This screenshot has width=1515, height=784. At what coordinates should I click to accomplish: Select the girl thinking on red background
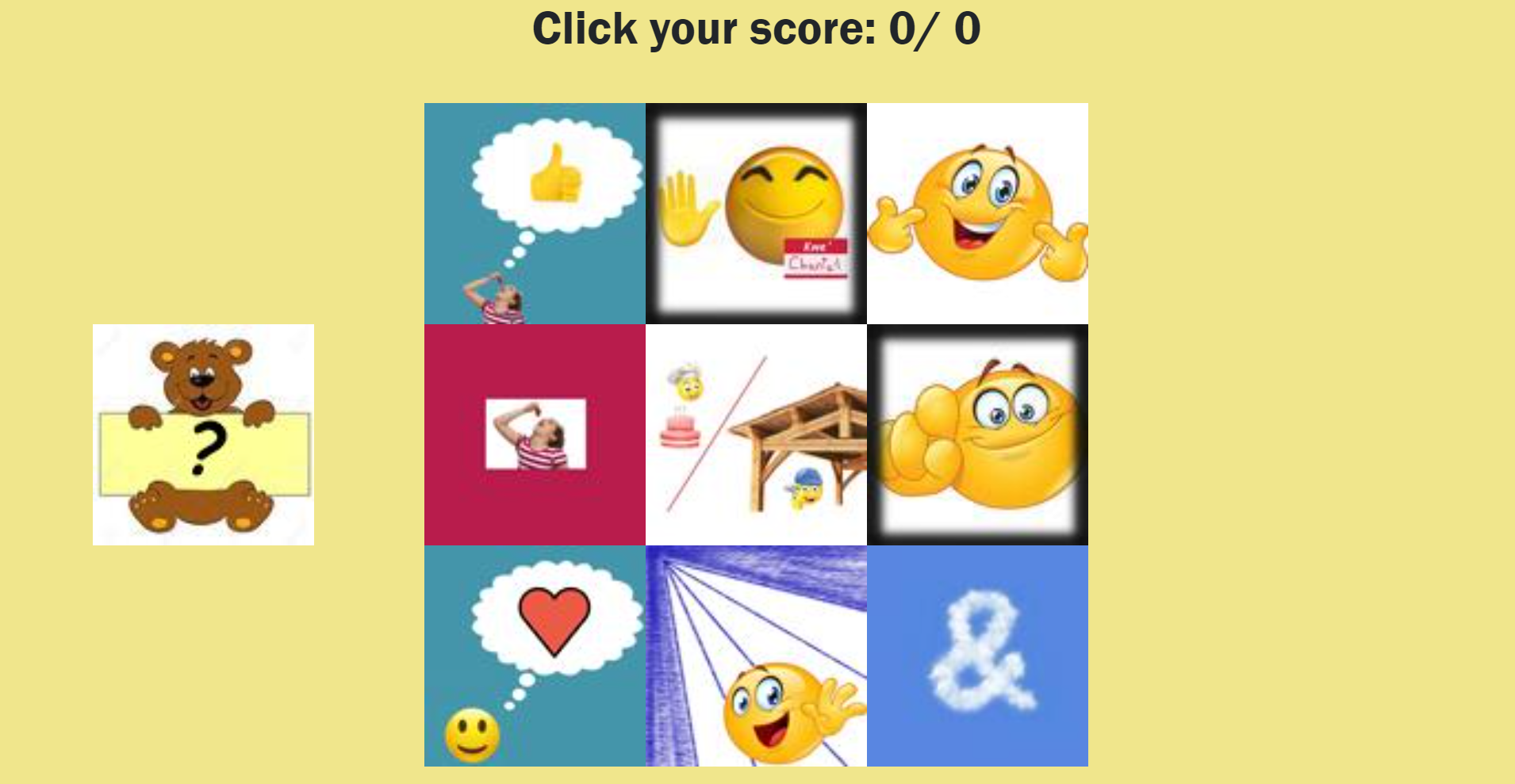coord(535,434)
